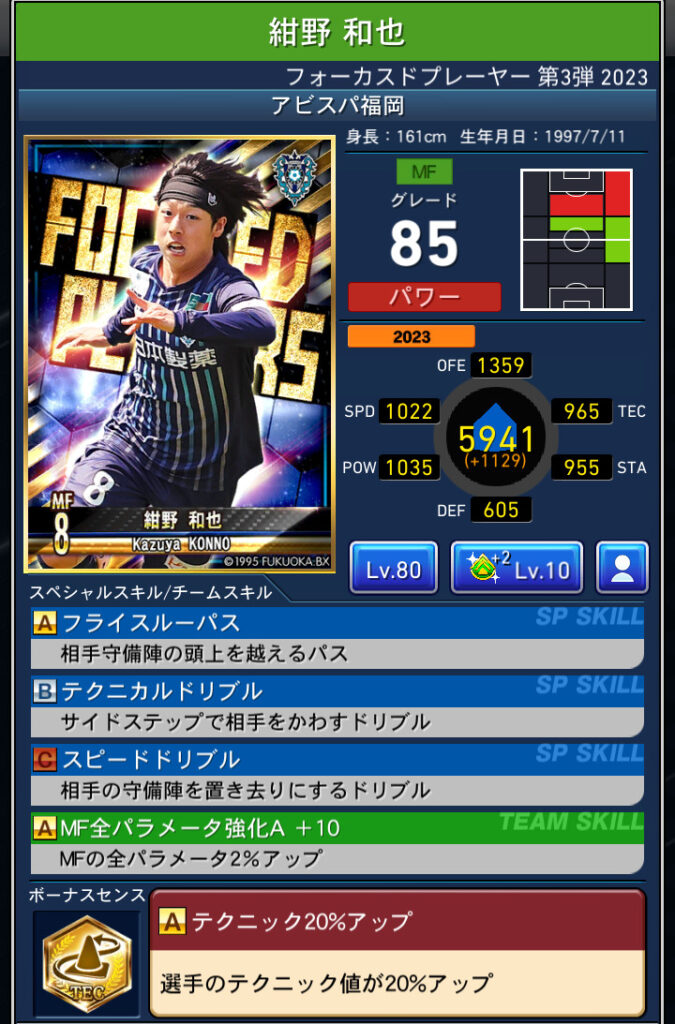The image size is (675, 1024).
Task: Open the Lv.10 +2 awakening button
Action: click(516, 568)
